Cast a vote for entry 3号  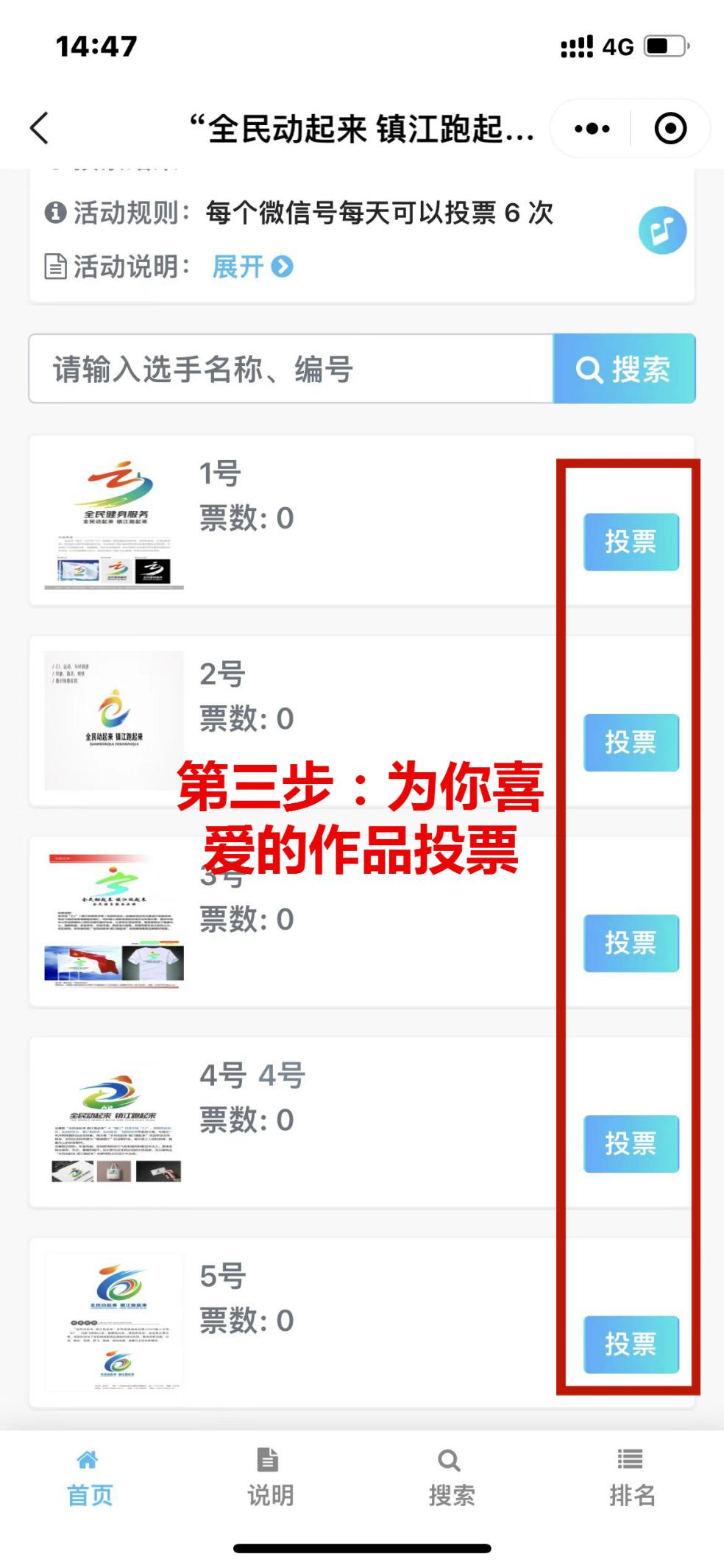[631, 943]
